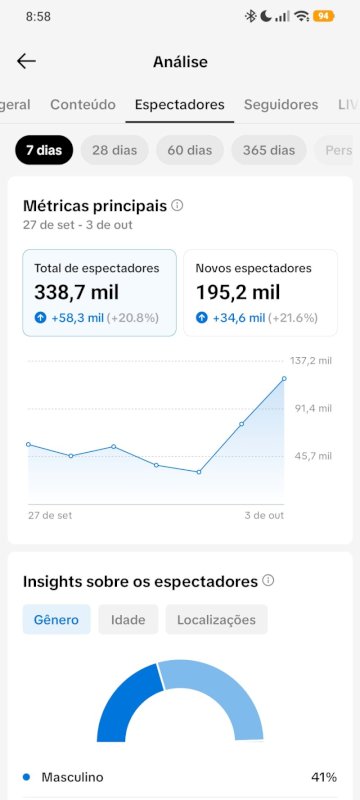Open info icon next to Métricas principais
360x800 pixels.
pos(177,206)
